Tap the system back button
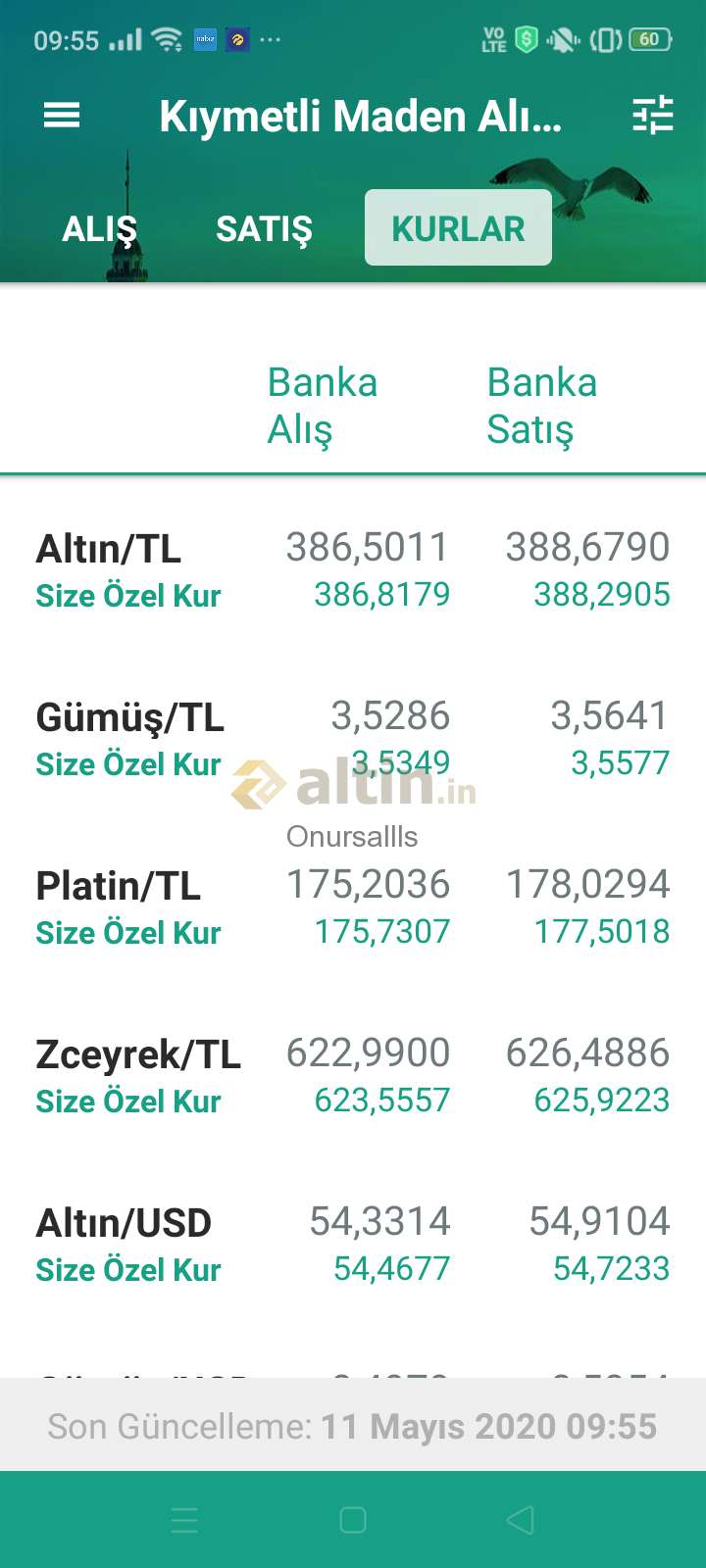This screenshot has height=1568, width=706. pyautogui.click(x=520, y=1519)
